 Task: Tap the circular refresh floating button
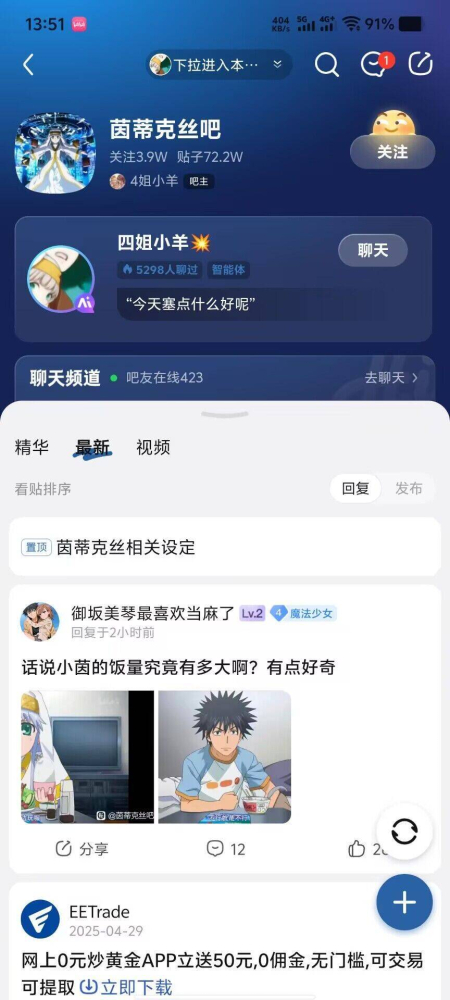tap(405, 832)
